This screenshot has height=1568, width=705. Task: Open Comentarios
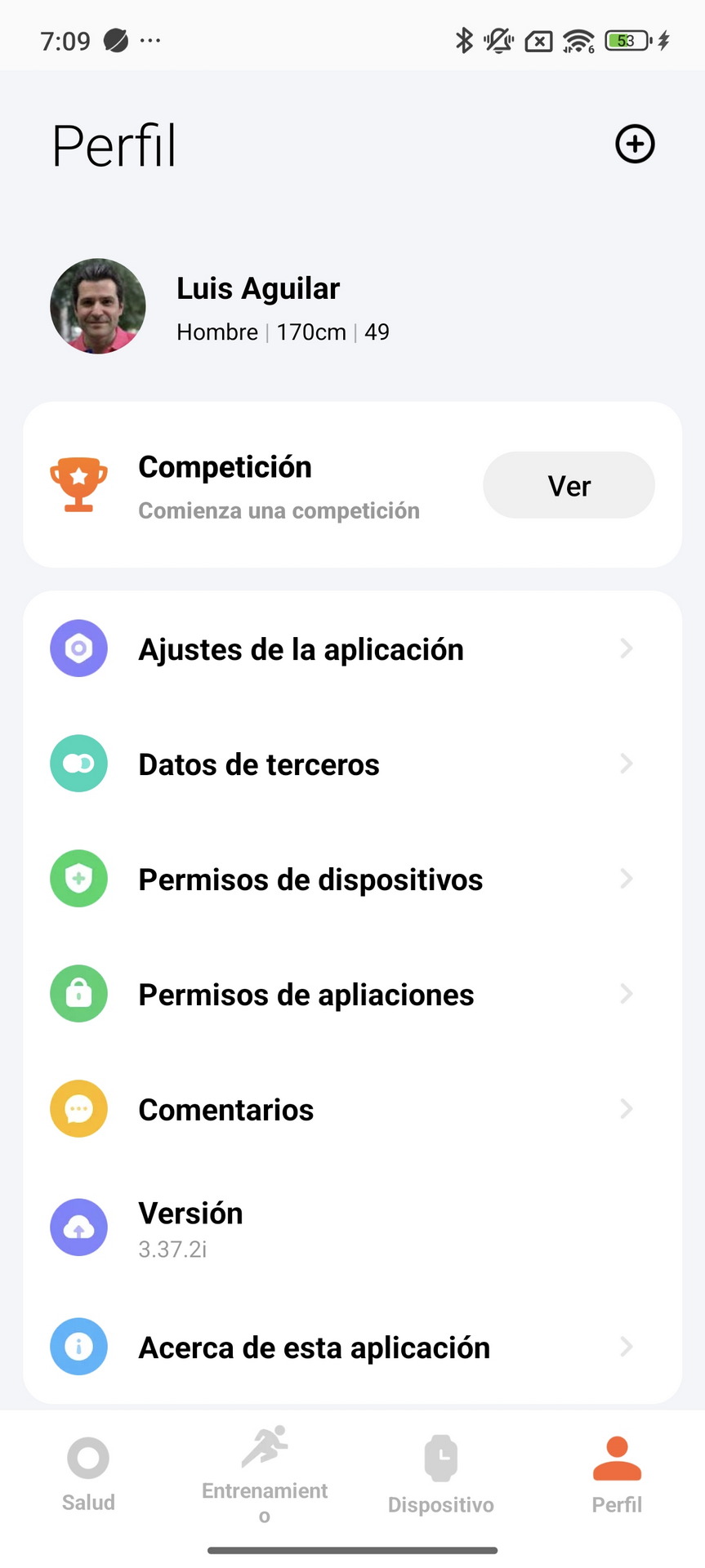[352, 1110]
